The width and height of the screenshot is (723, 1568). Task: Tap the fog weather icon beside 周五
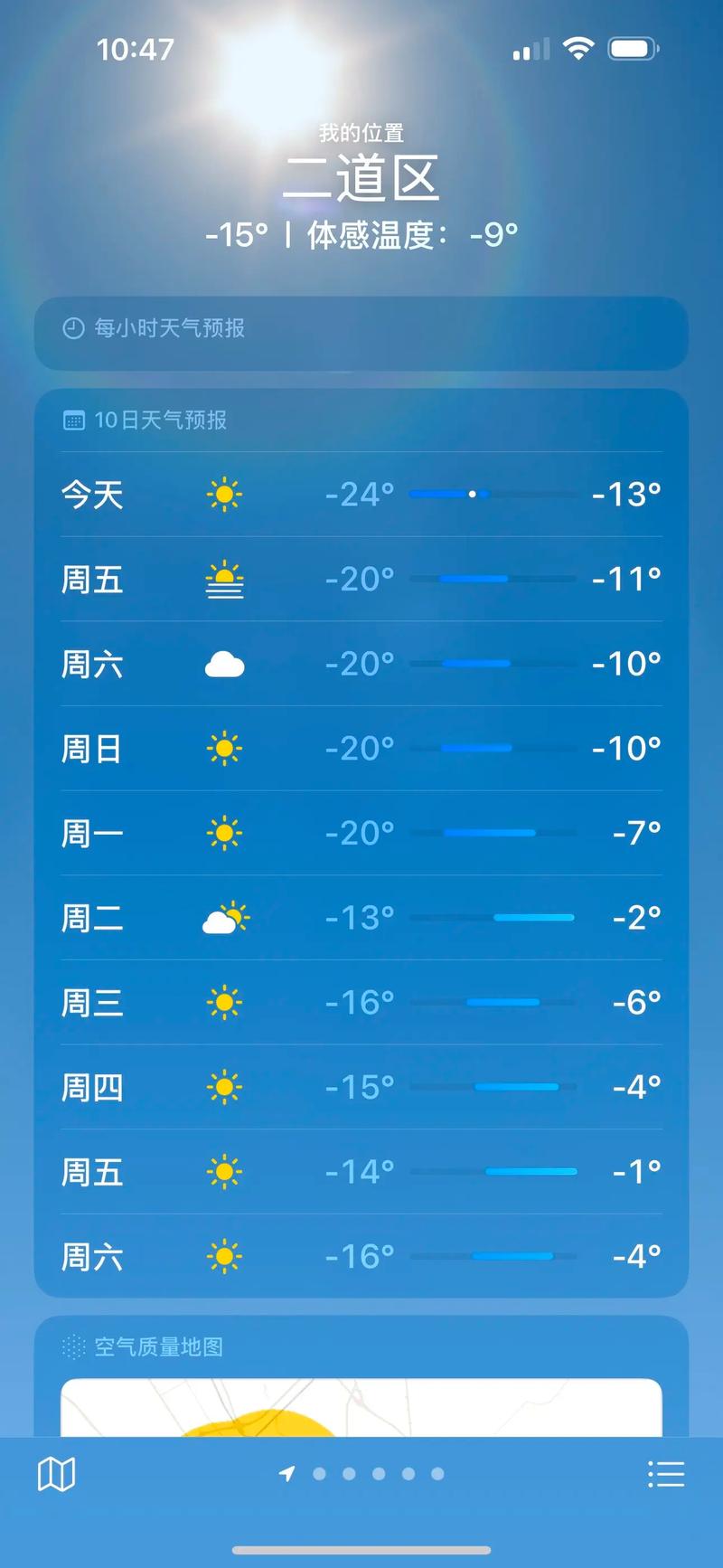[225, 580]
